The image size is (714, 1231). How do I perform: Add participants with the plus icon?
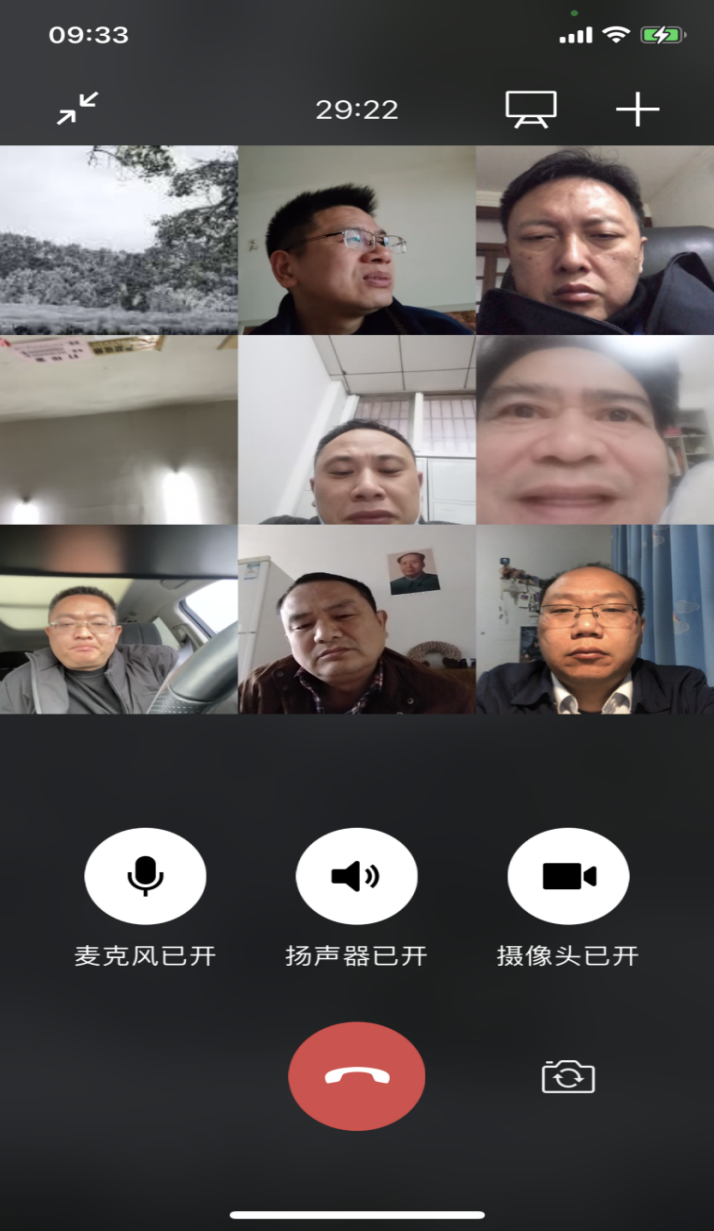[637, 109]
